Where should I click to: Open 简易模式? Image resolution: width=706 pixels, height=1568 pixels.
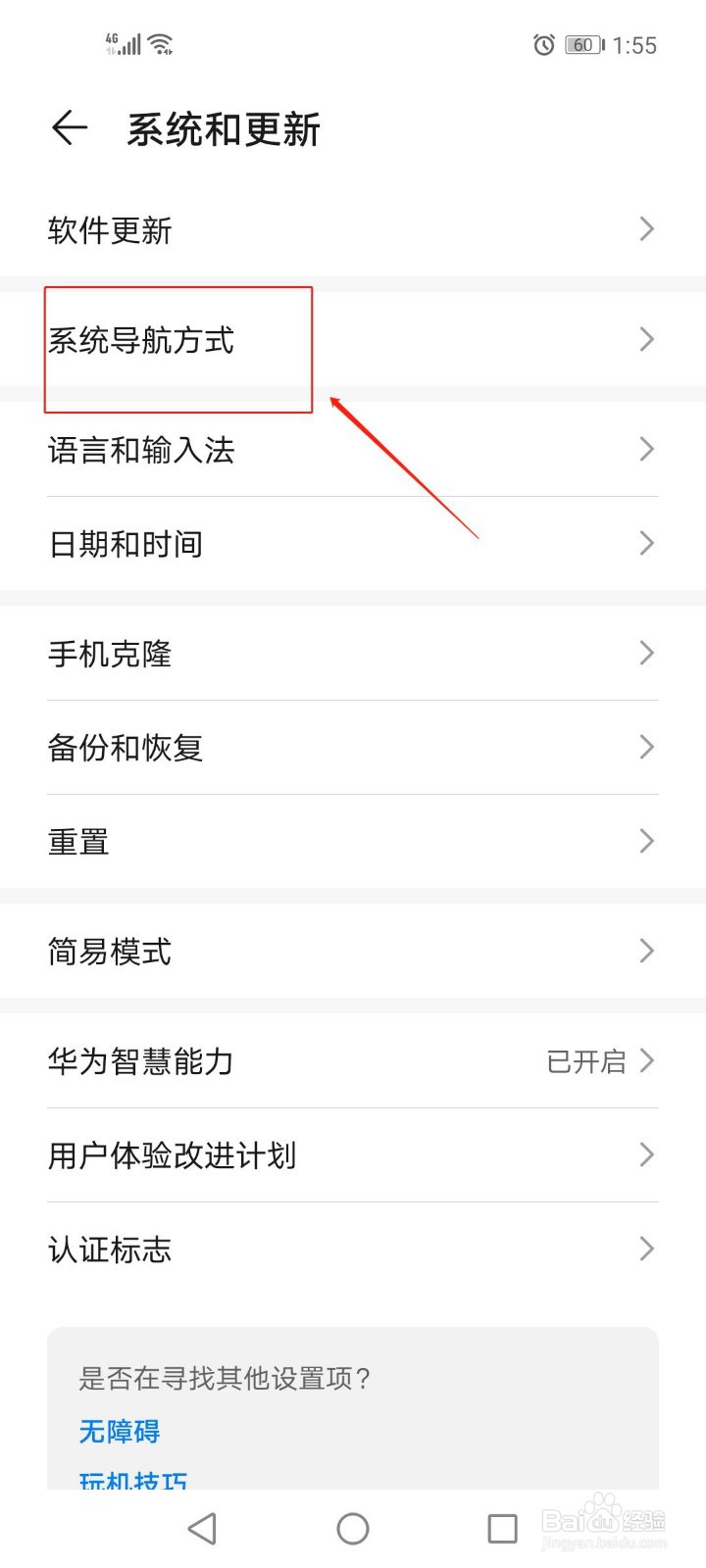tap(353, 951)
